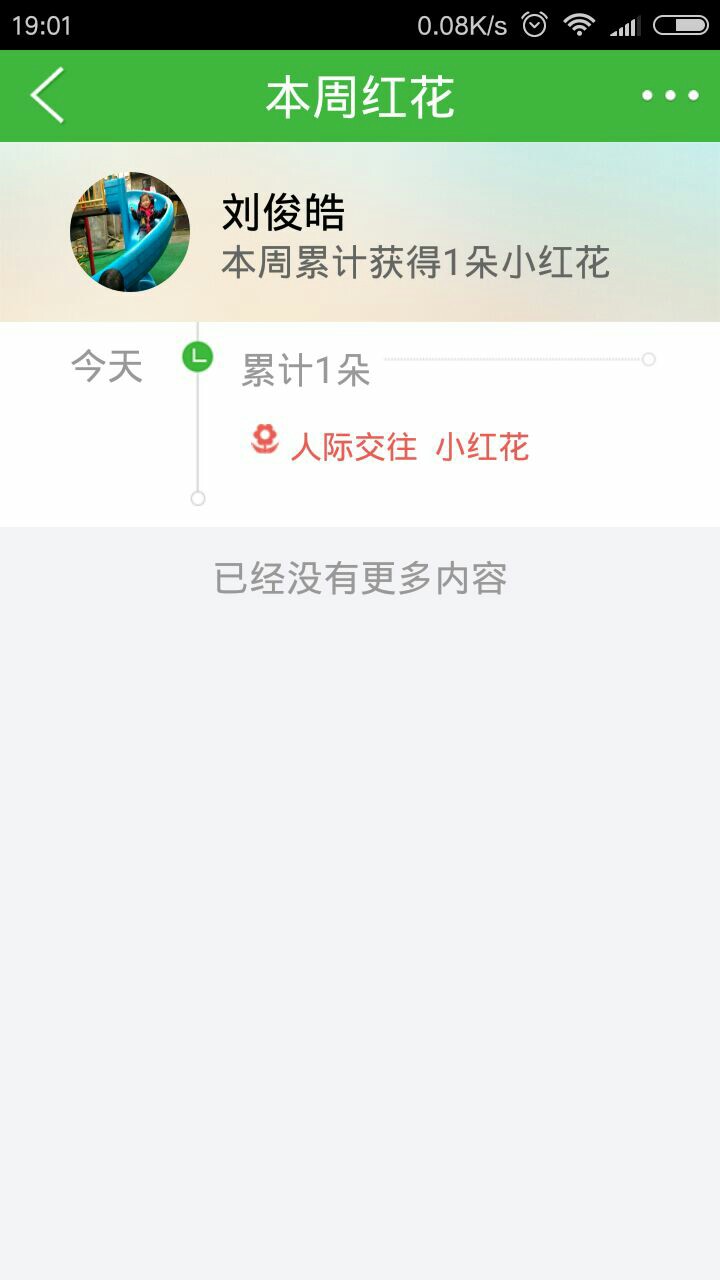720x1280 pixels.
Task: Tap 刘俊皓's profile avatar
Action: (130, 232)
